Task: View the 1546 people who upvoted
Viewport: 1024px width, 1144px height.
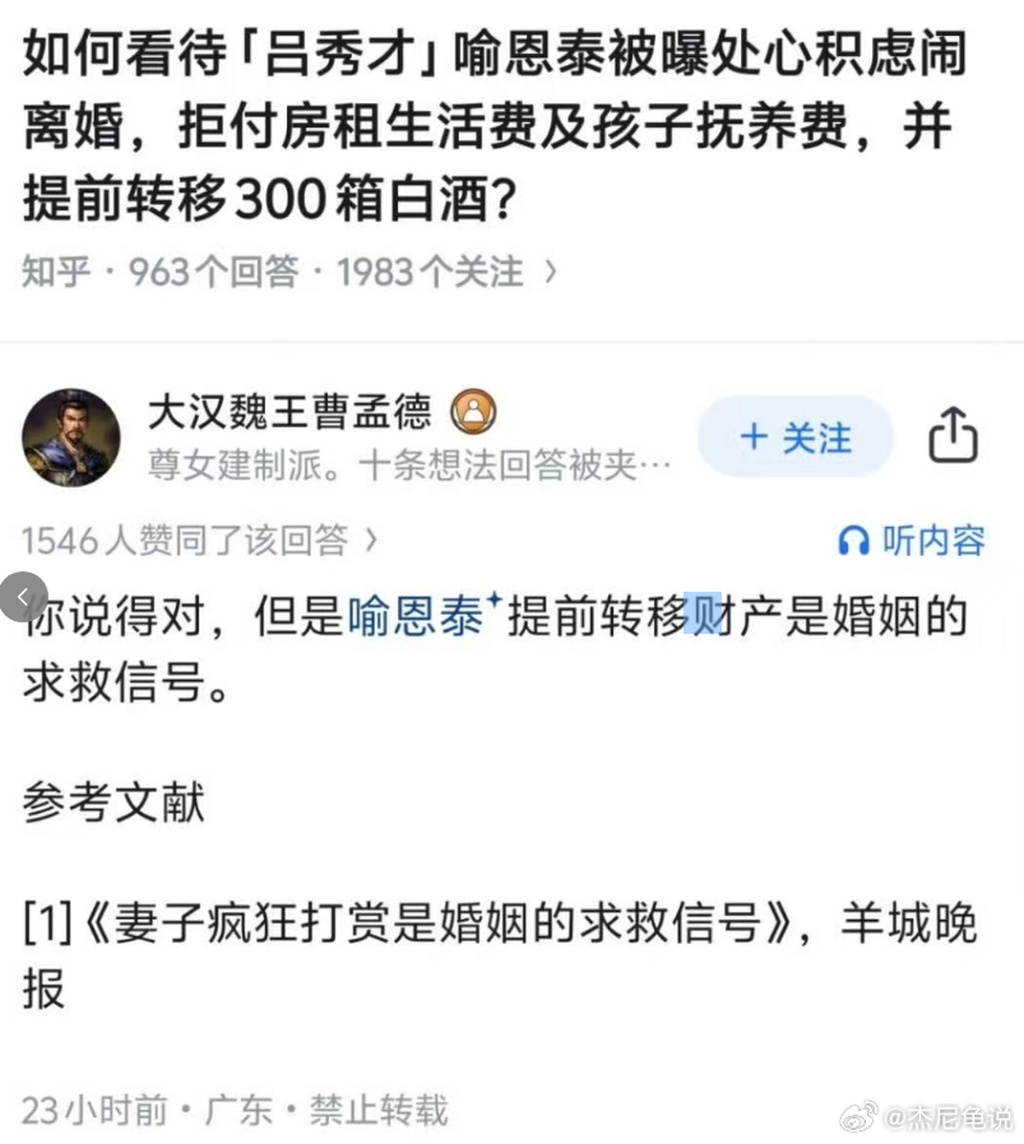Action: click(200, 541)
